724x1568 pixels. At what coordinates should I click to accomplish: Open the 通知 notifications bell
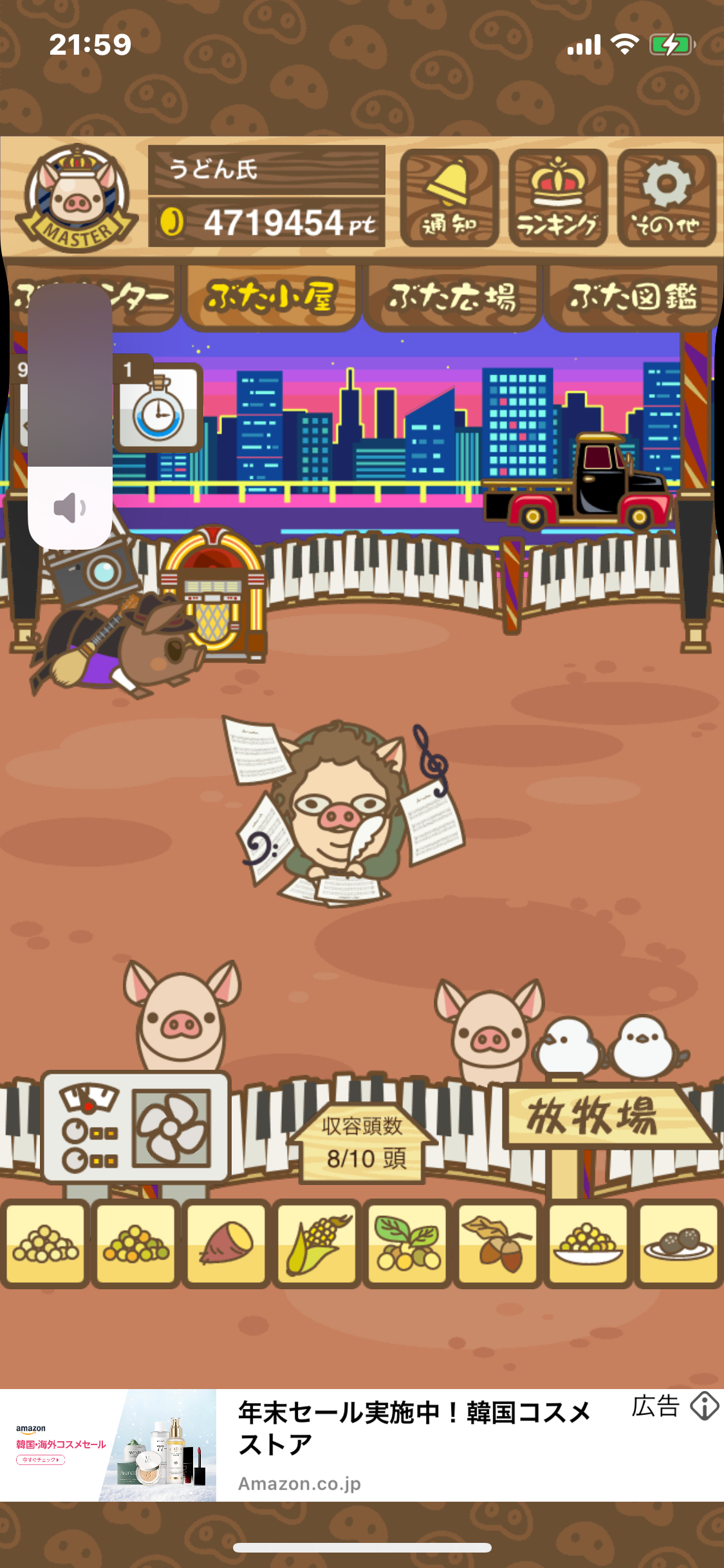coord(449,198)
